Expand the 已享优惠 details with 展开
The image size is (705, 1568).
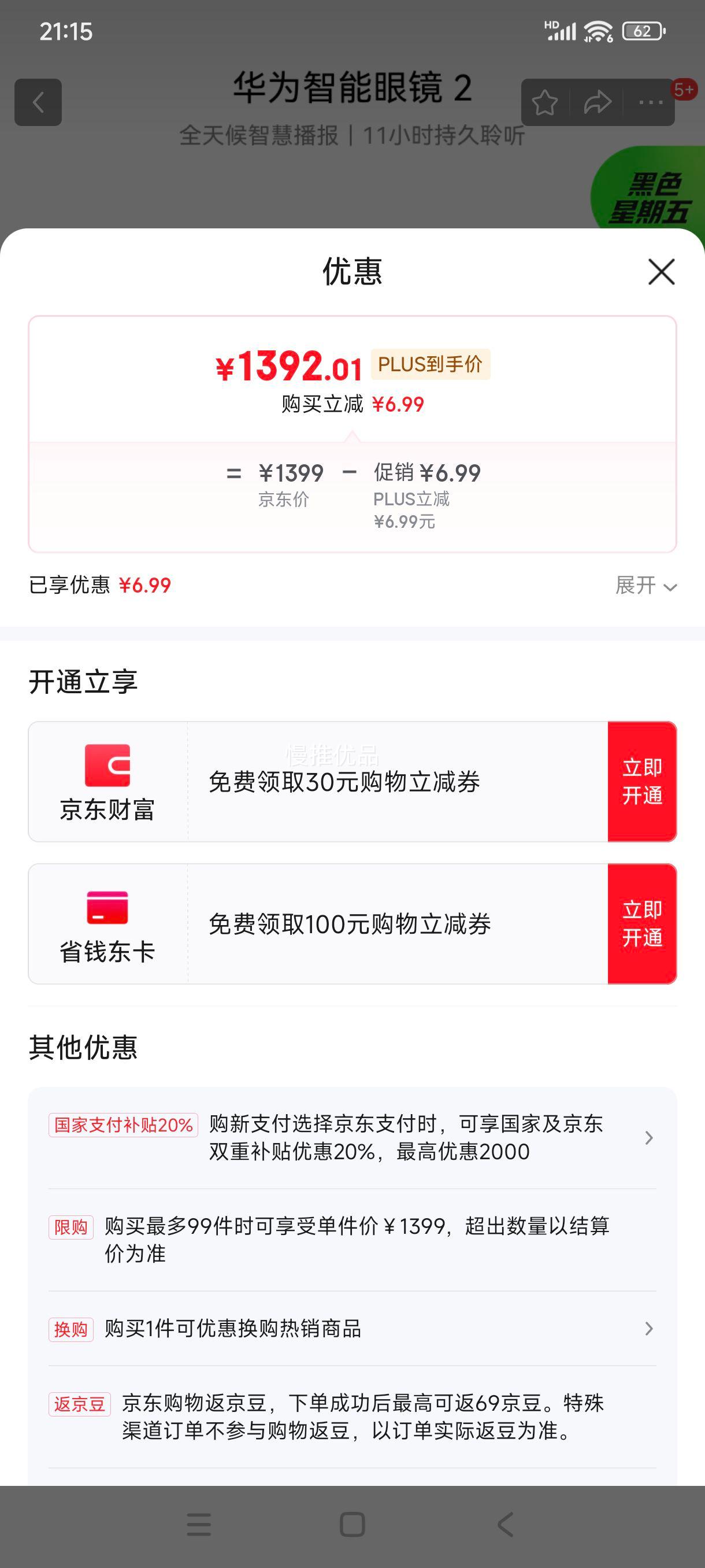(646, 586)
